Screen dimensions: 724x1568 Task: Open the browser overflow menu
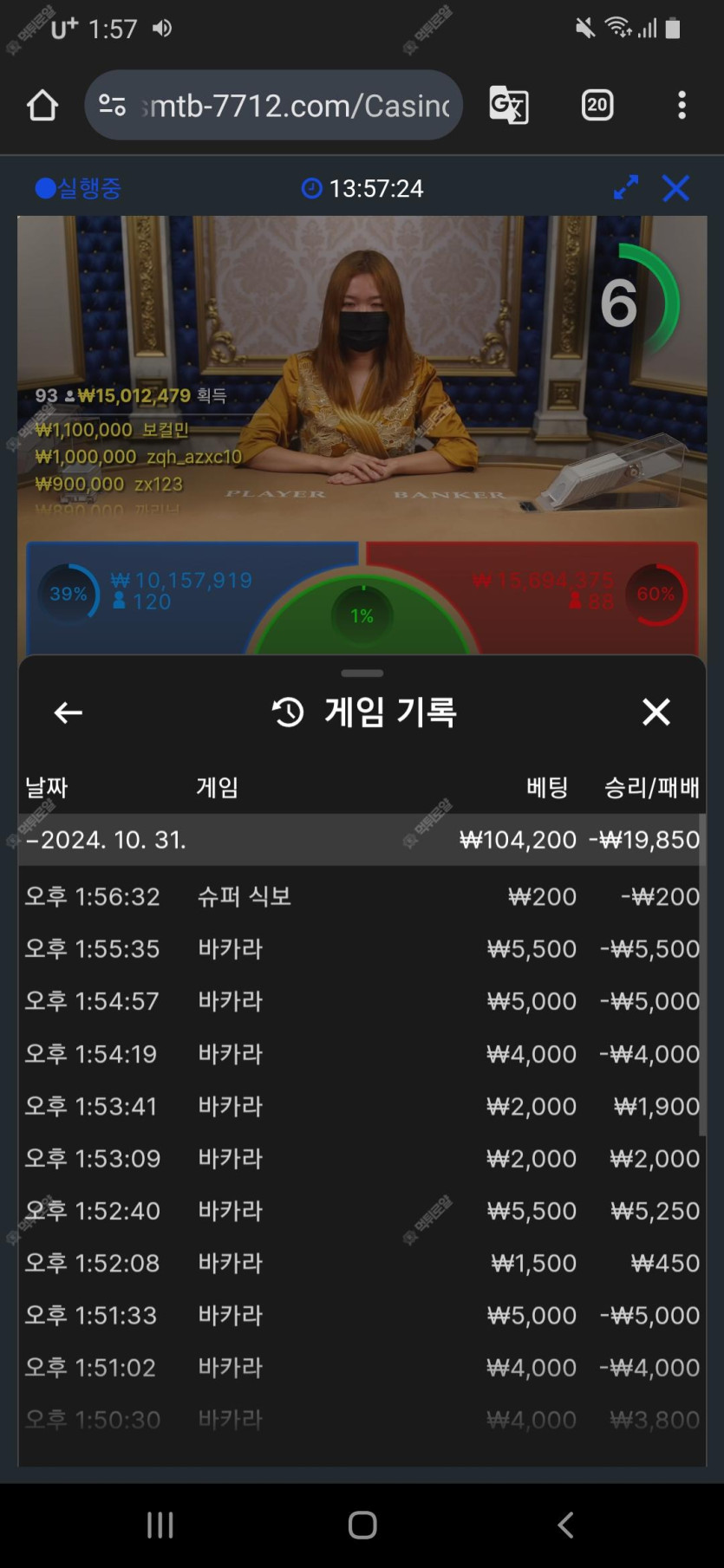pyautogui.click(x=682, y=106)
